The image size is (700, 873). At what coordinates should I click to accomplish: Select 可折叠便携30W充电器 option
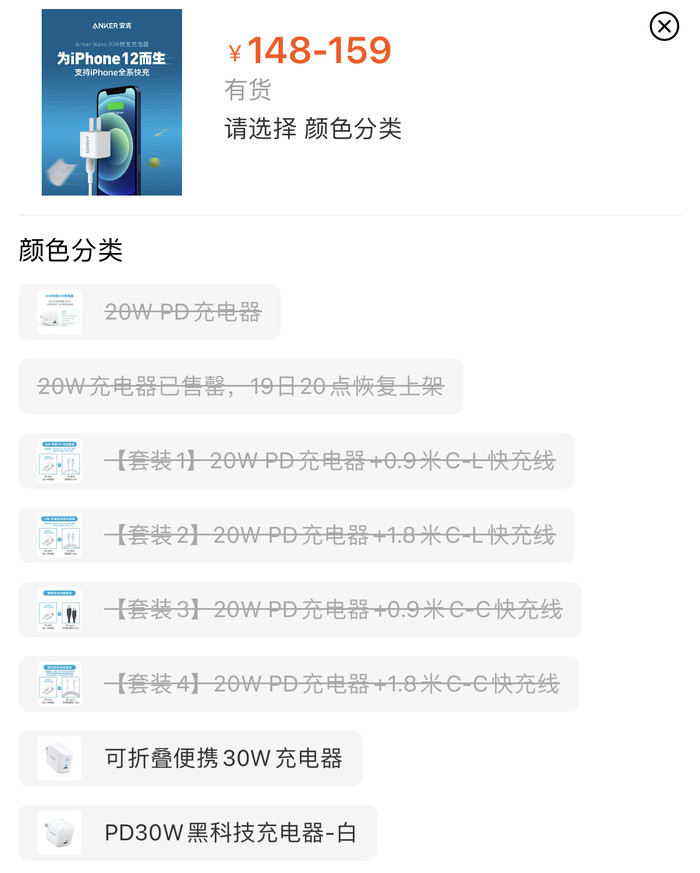[190, 758]
